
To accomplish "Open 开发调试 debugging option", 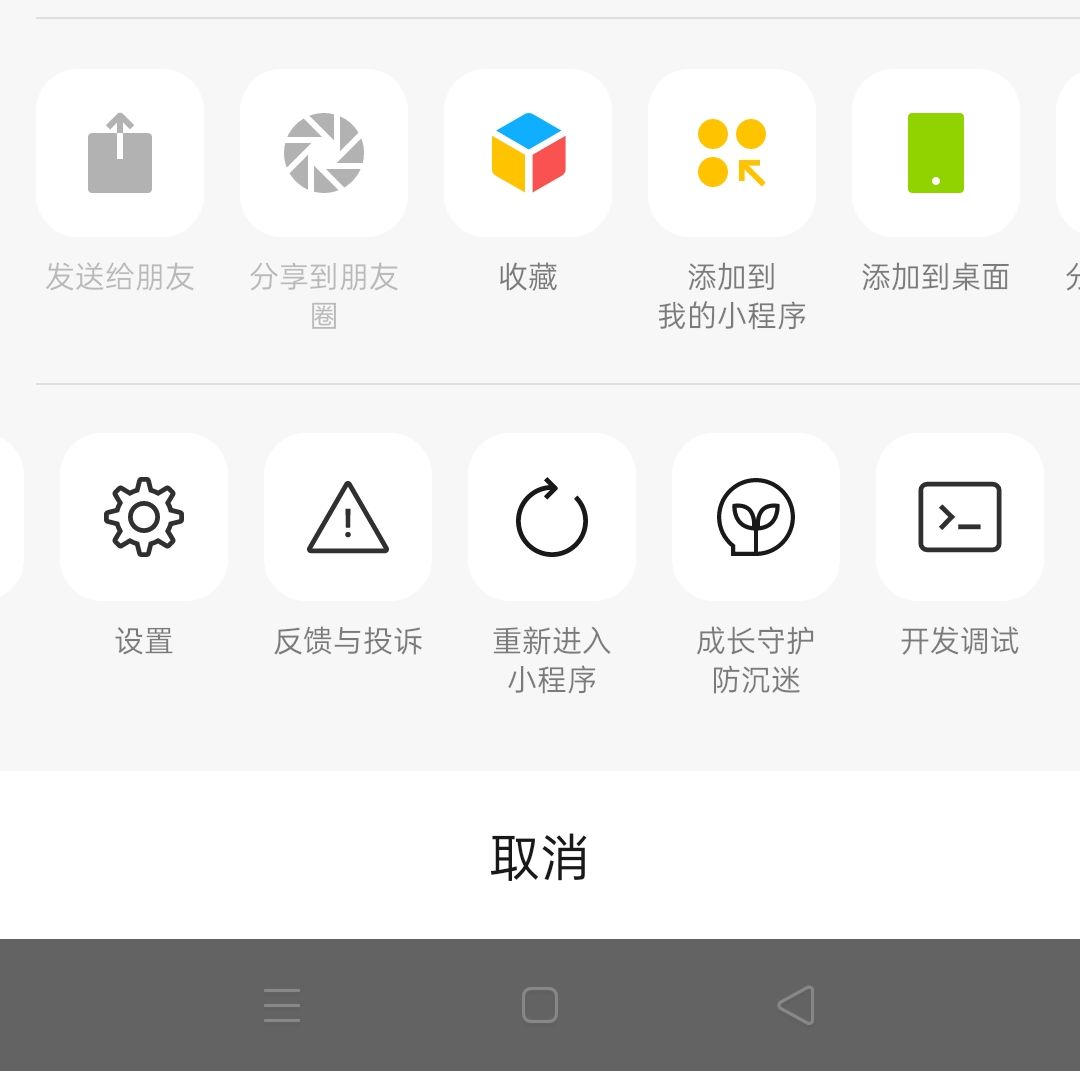I will point(960,517).
